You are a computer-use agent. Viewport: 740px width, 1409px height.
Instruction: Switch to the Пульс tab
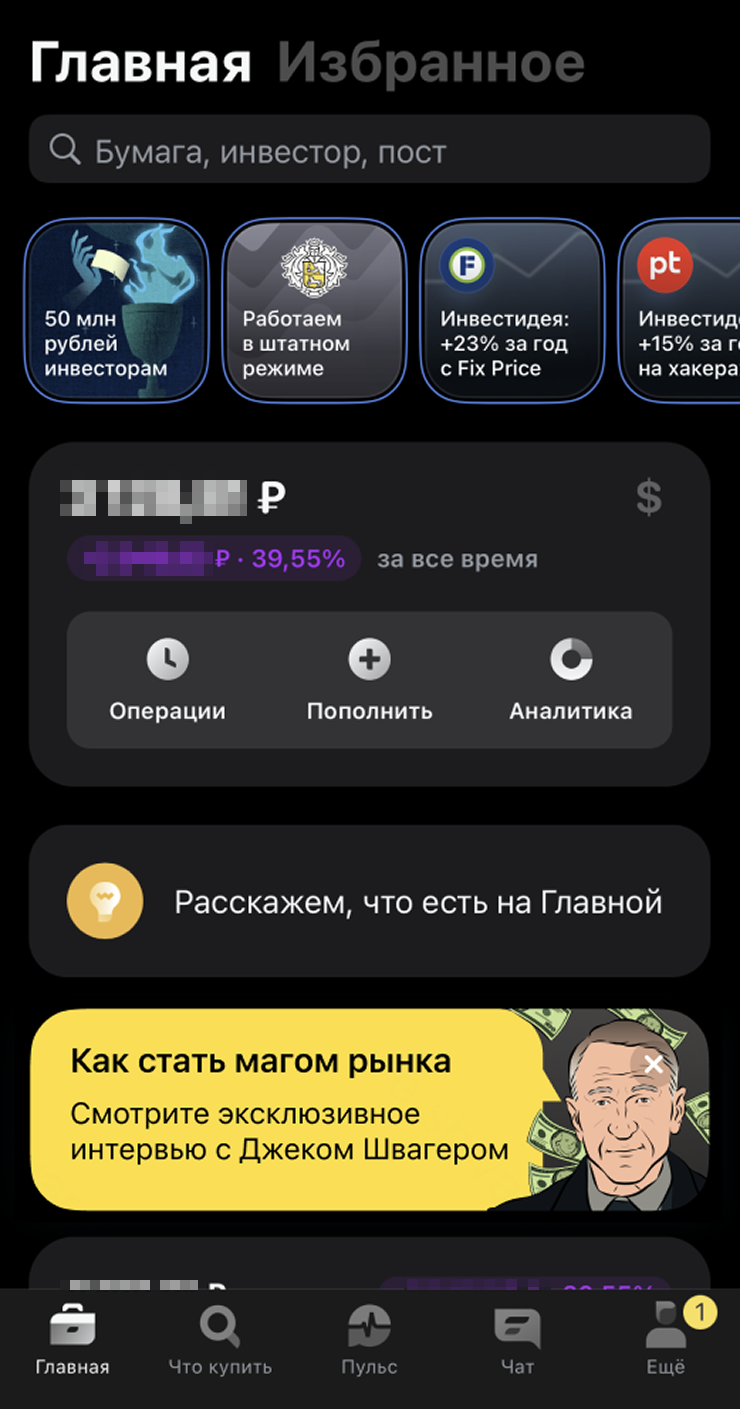(x=369, y=1342)
